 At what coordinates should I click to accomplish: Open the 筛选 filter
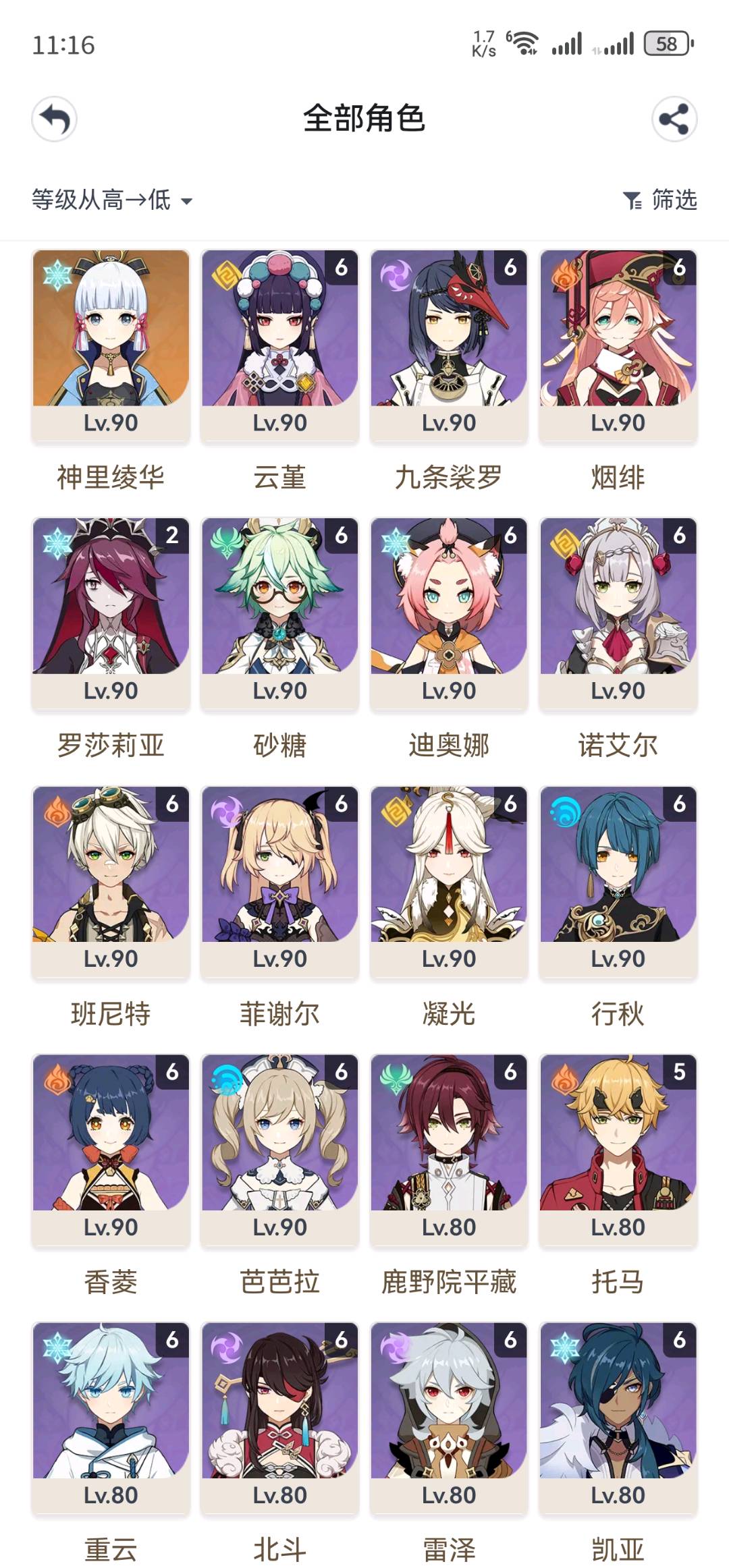[x=659, y=200]
